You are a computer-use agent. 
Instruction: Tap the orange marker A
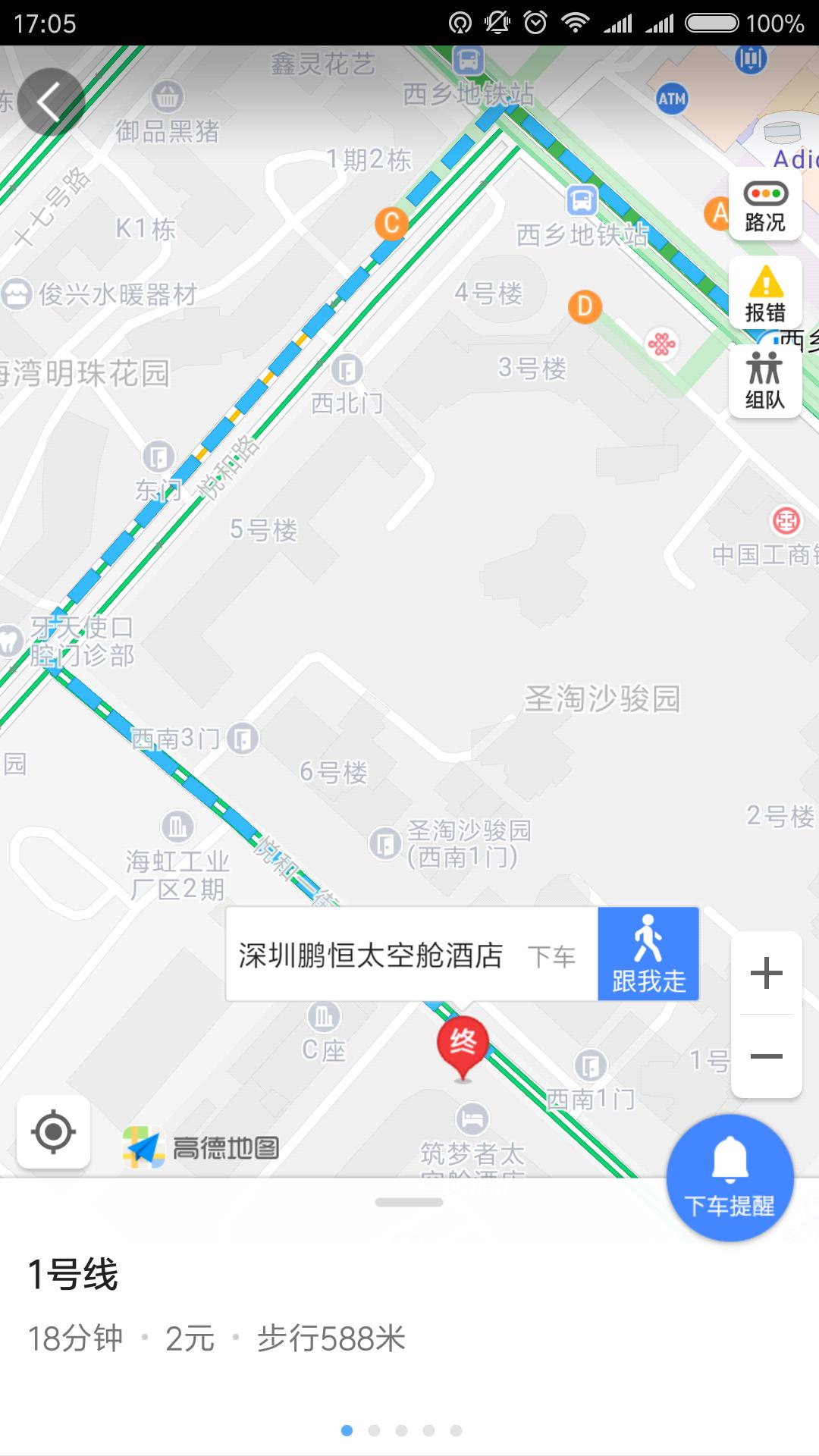pyautogui.click(x=716, y=212)
